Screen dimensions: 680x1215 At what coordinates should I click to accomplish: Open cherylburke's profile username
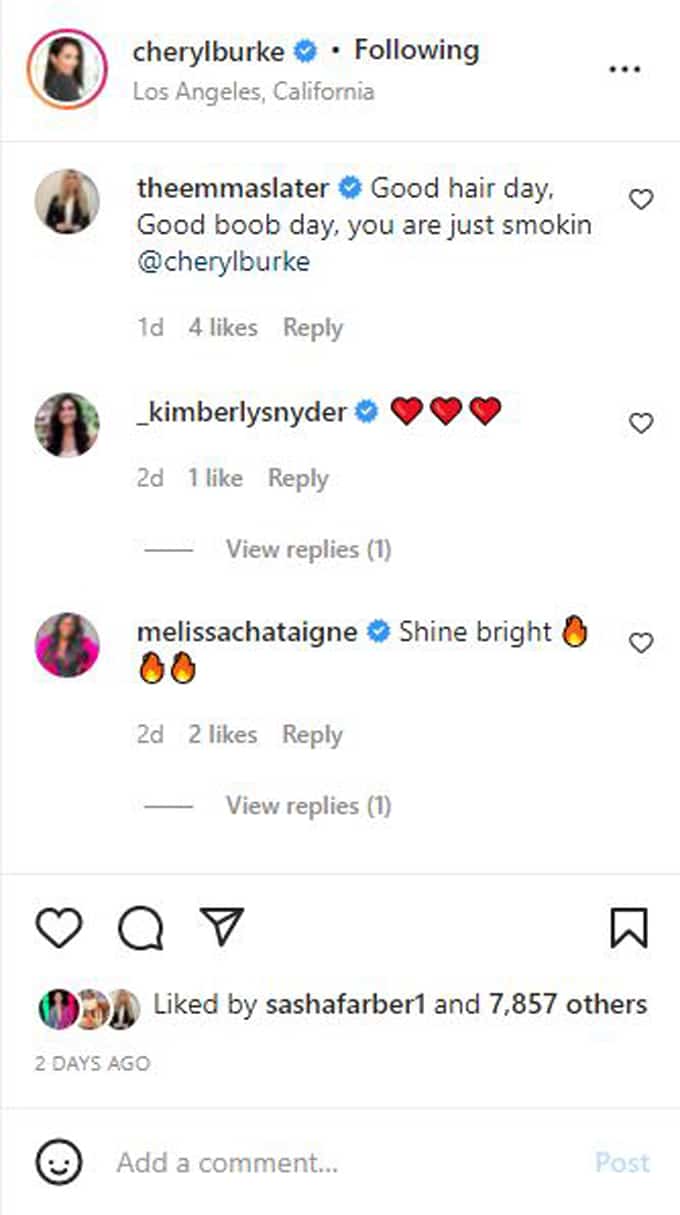pyautogui.click(x=208, y=51)
